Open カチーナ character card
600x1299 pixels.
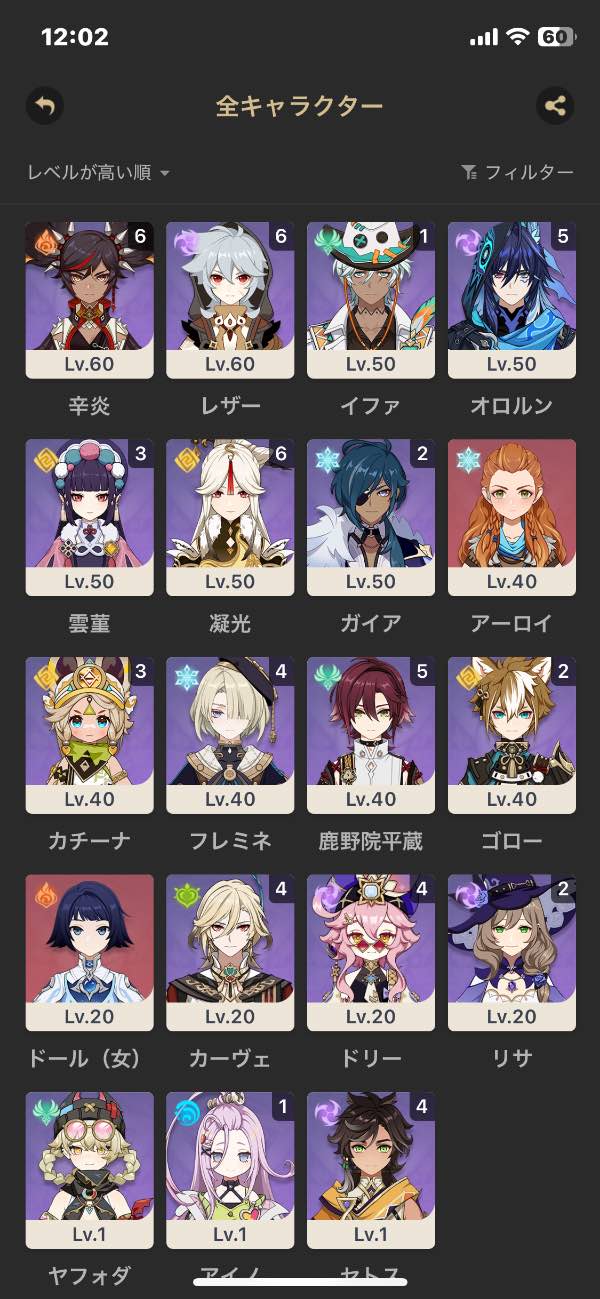pos(89,735)
